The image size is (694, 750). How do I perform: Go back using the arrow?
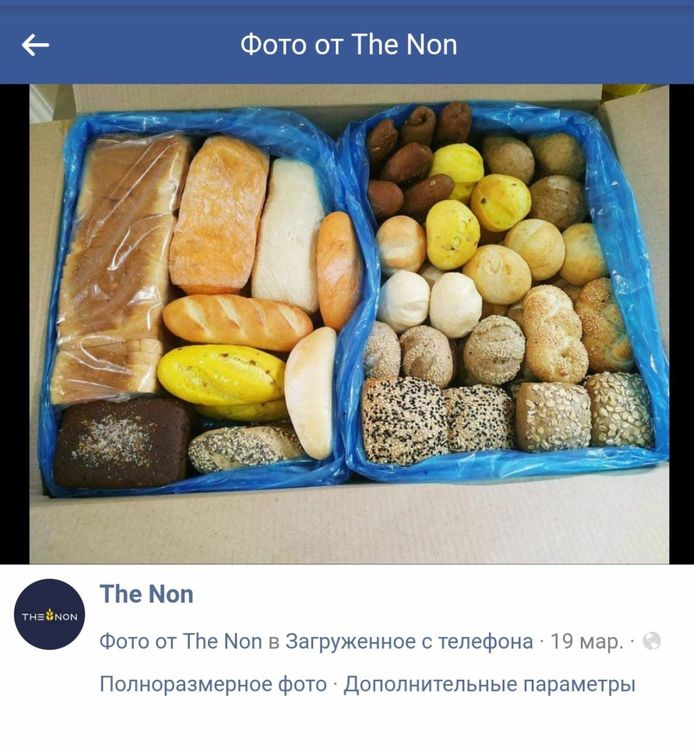pos(36,45)
